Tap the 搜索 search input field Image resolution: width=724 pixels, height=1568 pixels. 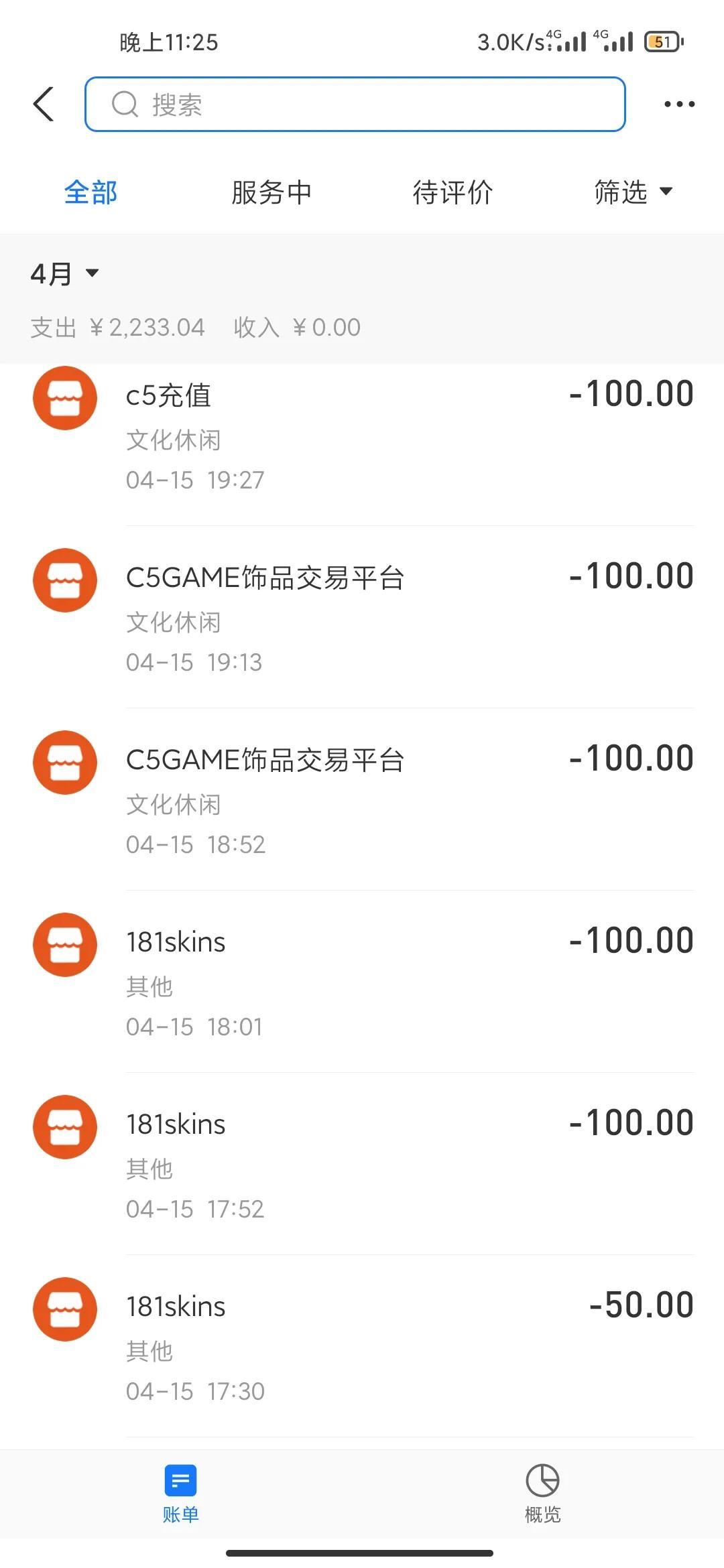pyautogui.click(x=354, y=105)
